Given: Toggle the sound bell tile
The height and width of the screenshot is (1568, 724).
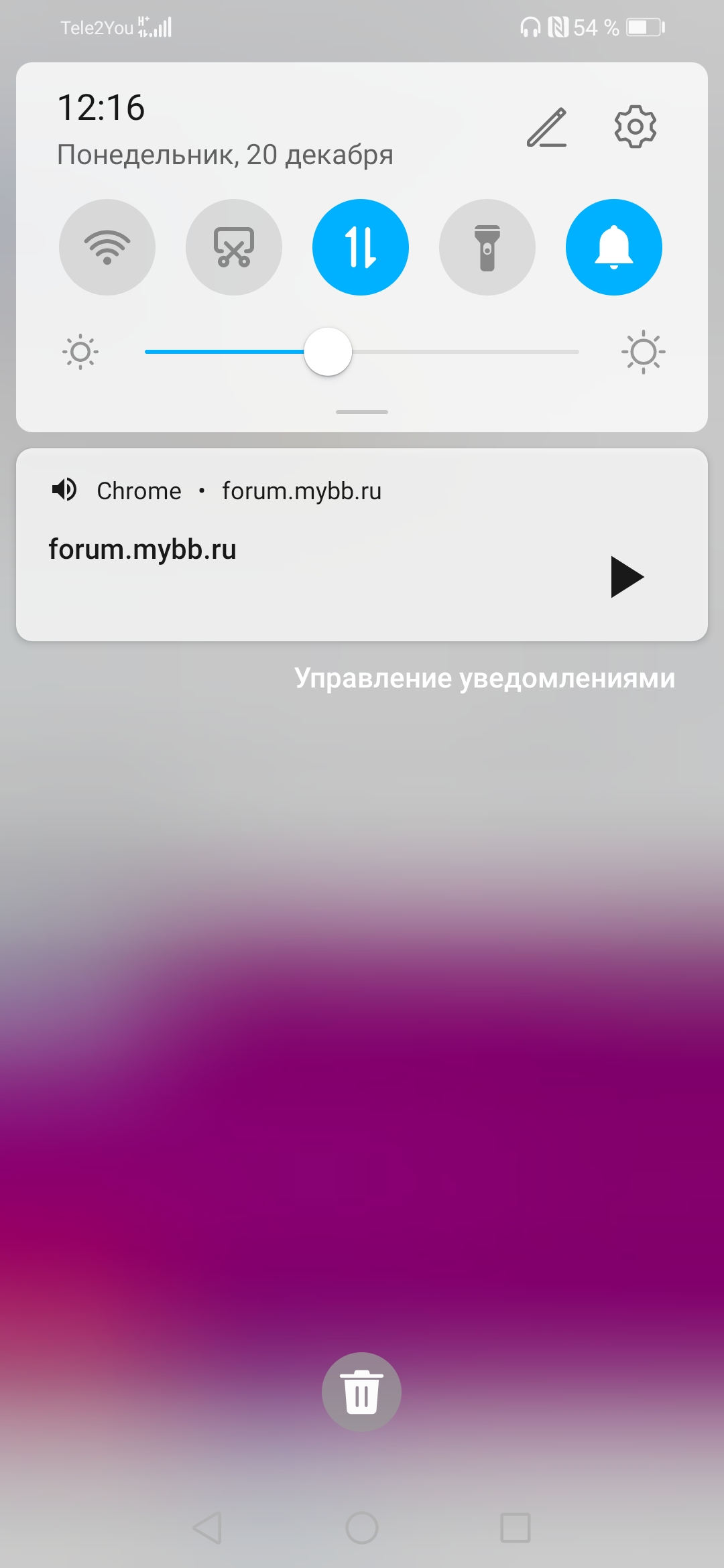Looking at the screenshot, I should pos(614,247).
